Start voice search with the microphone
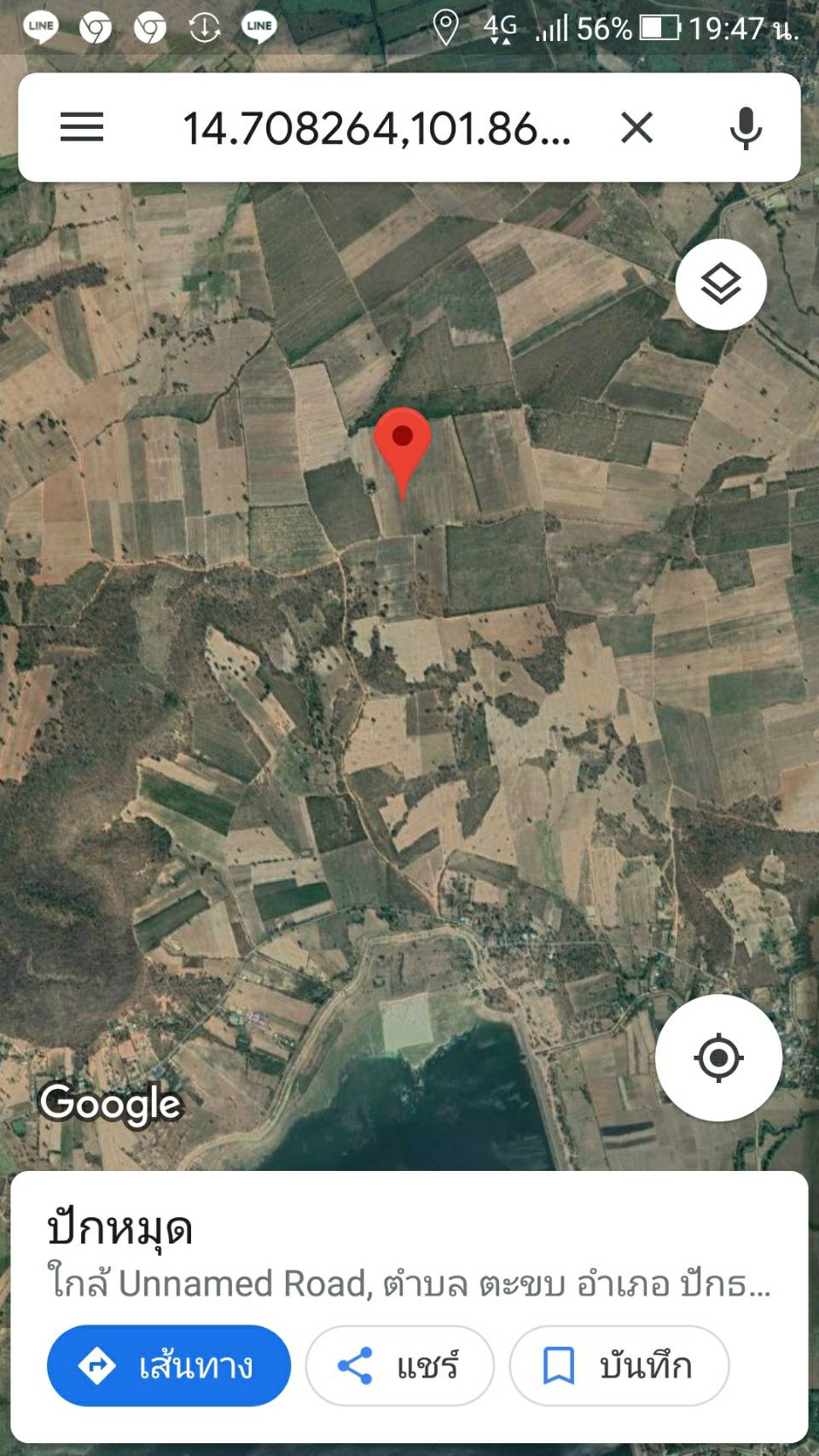 click(x=746, y=128)
